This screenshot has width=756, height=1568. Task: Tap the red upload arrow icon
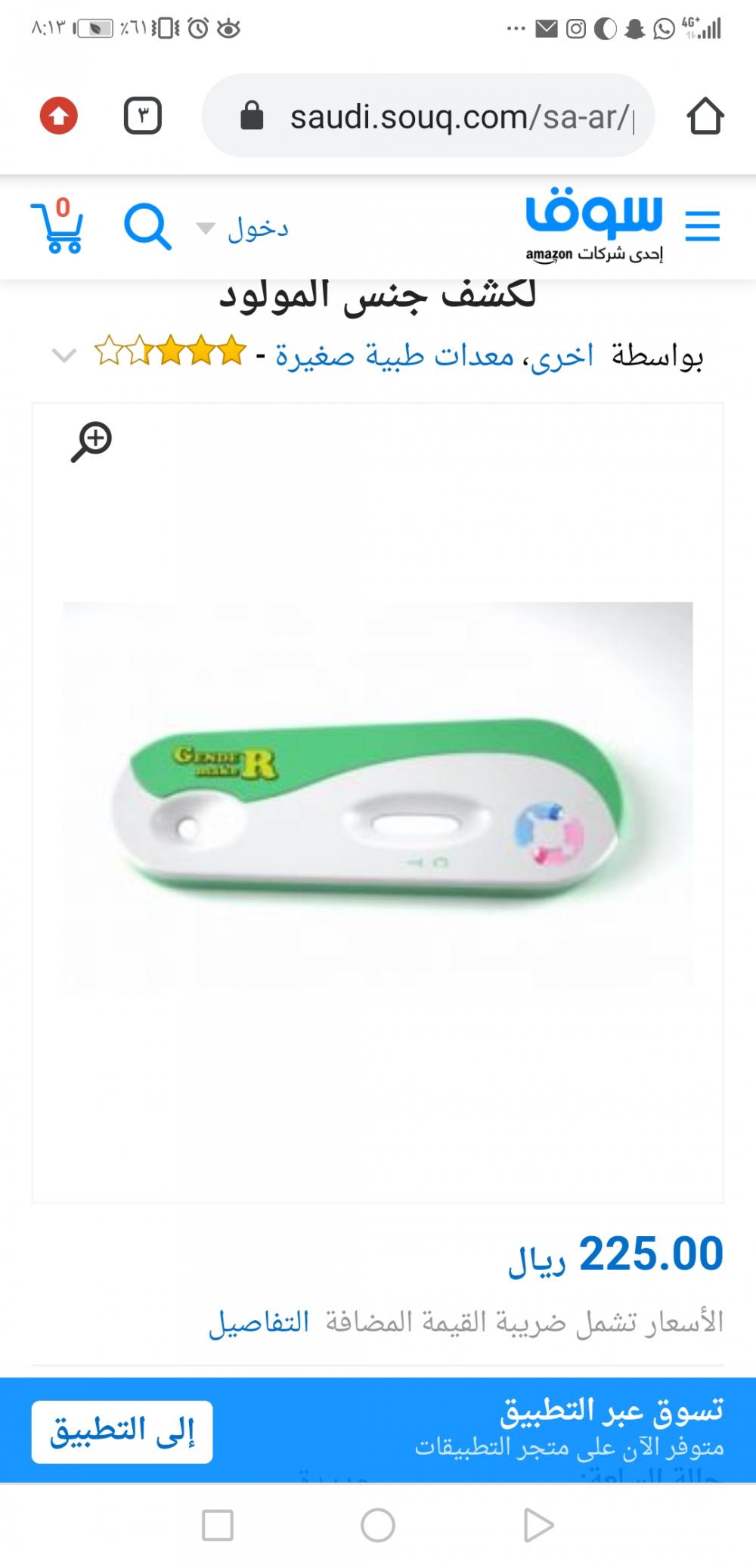pyautogui.click(x=59, y=116)
